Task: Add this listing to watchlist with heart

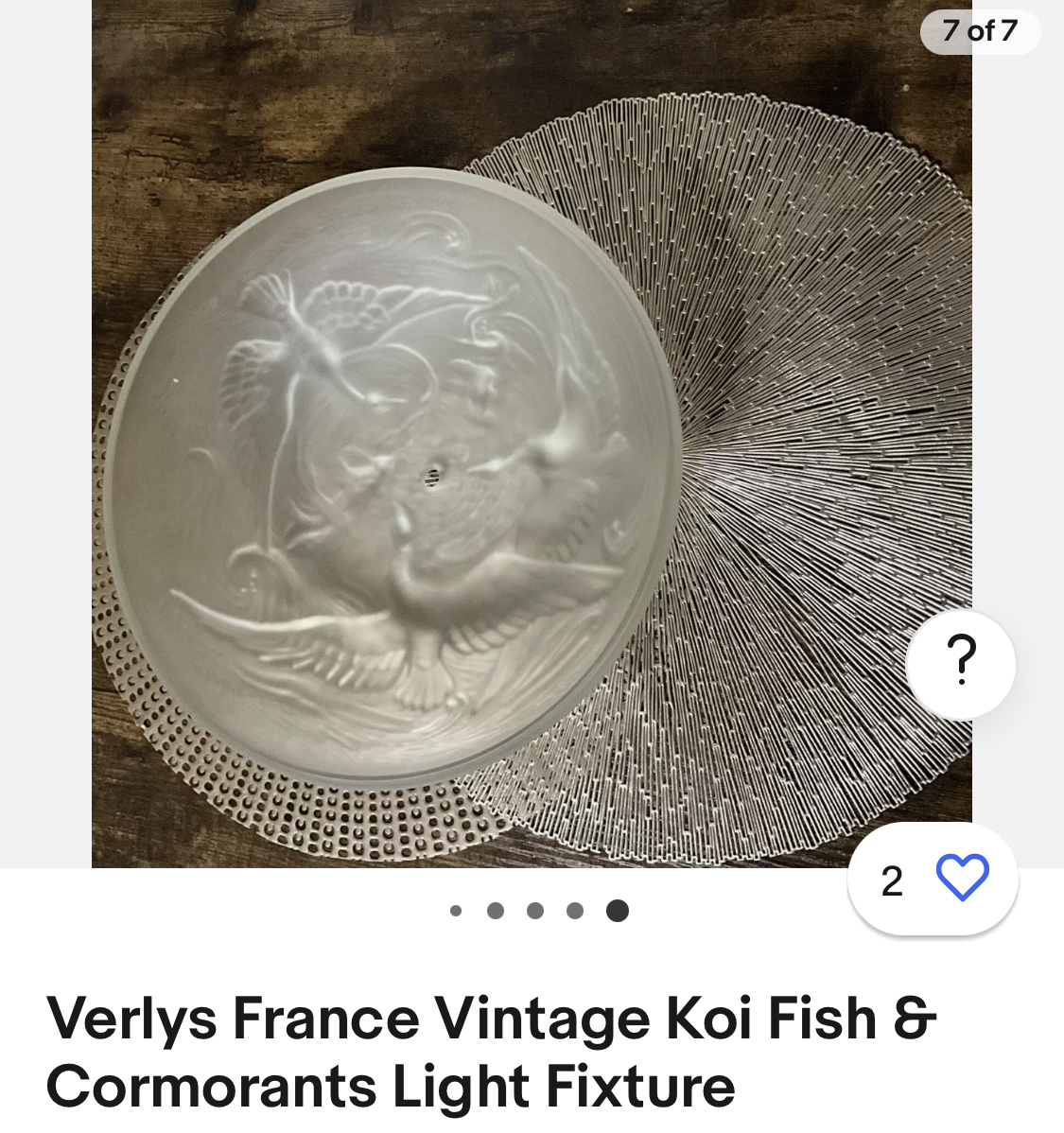Action: (x=961, y=879)
